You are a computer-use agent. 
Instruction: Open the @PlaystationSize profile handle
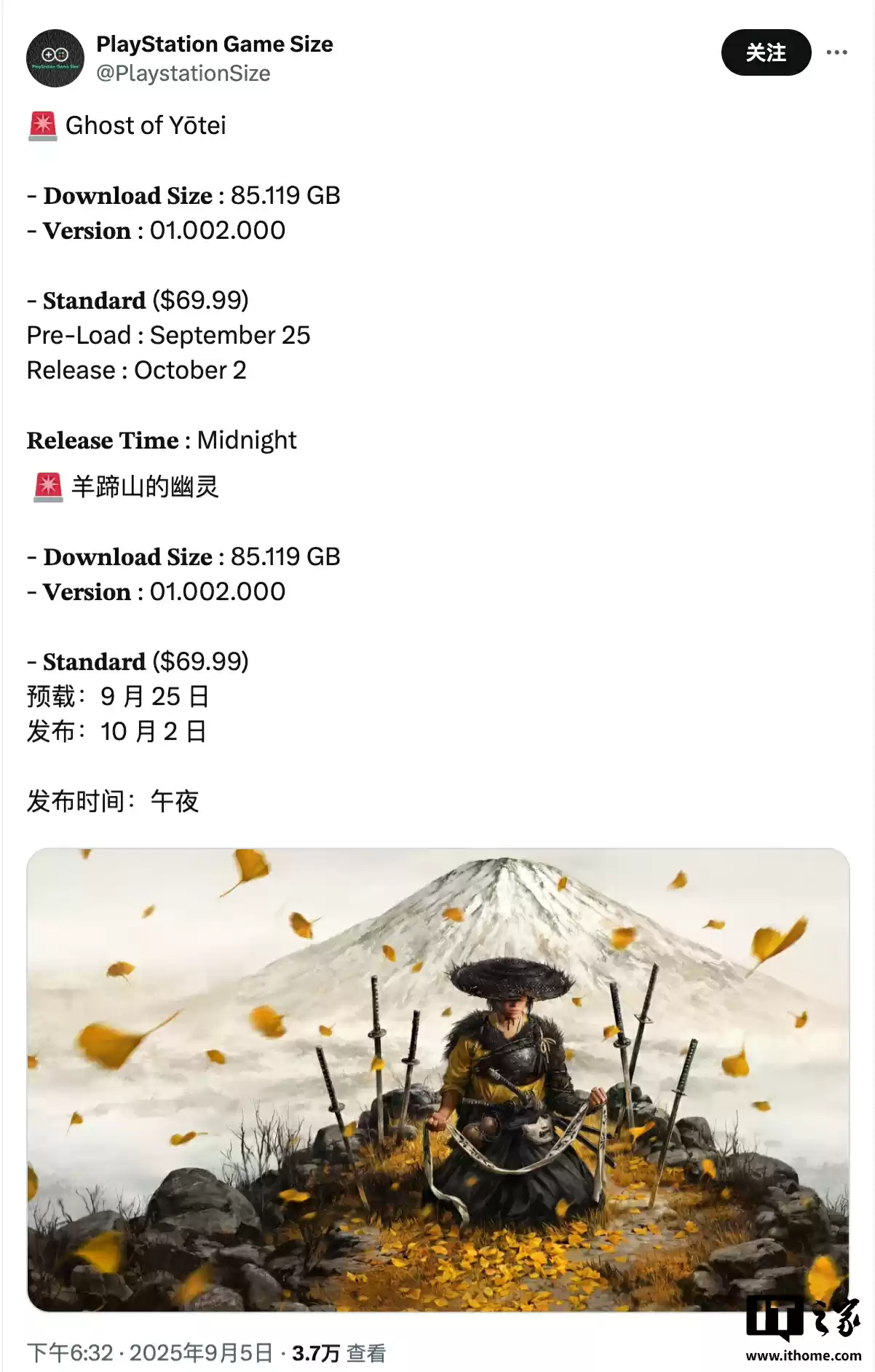pos(183,73)
